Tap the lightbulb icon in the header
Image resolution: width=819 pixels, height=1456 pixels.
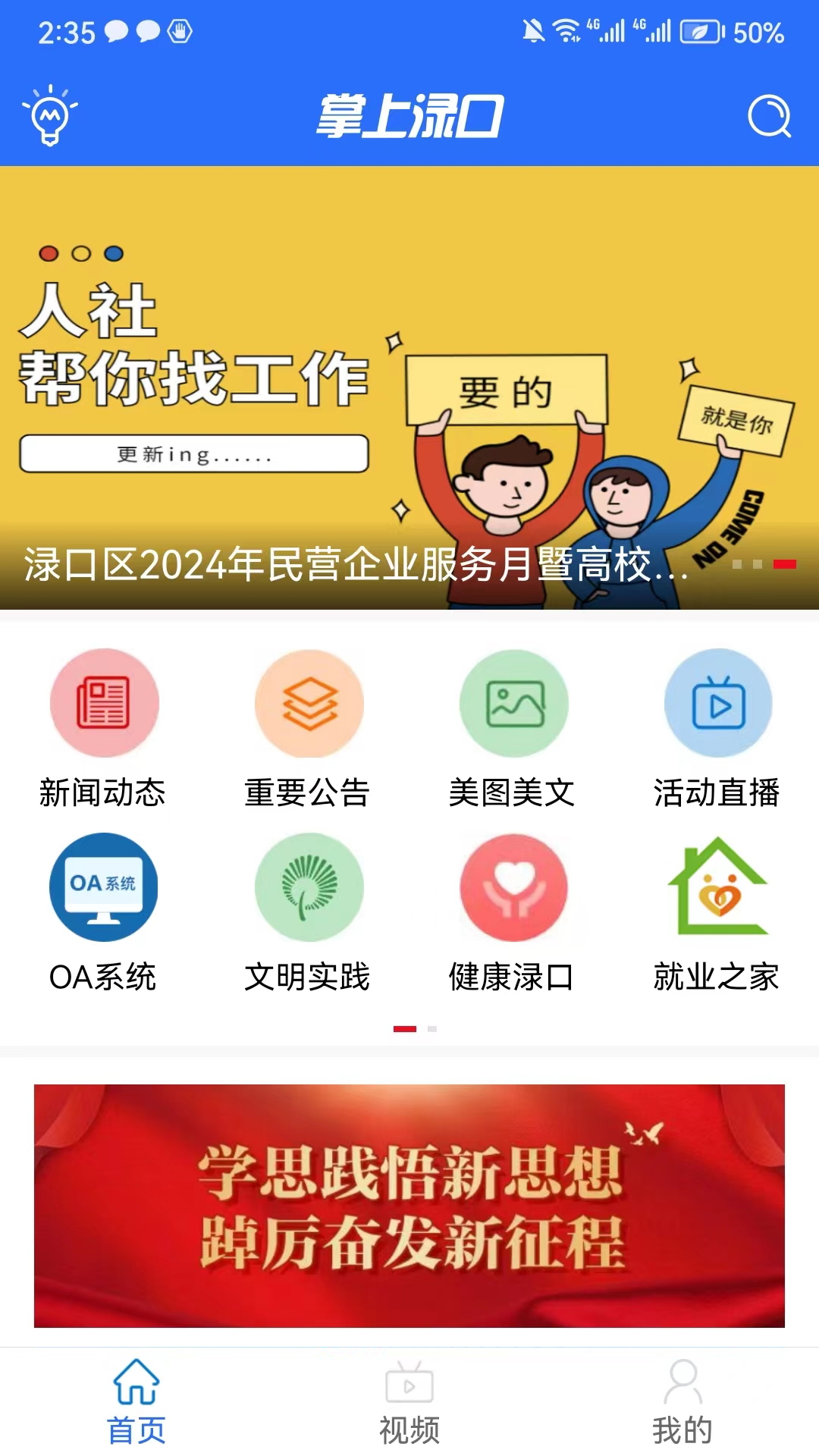[50, 115]
